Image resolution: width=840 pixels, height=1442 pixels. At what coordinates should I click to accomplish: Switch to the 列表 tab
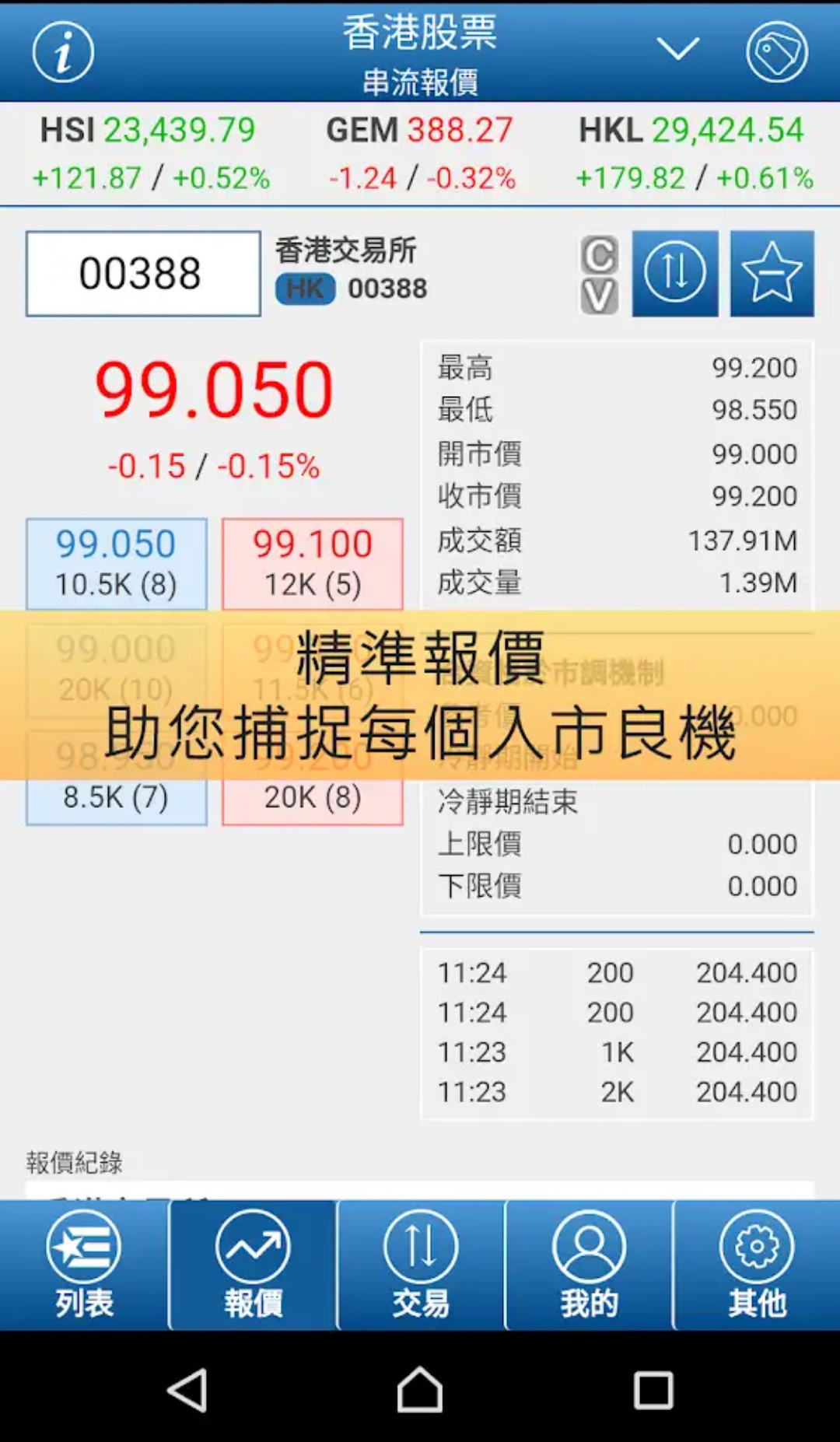click(84, 1265)
